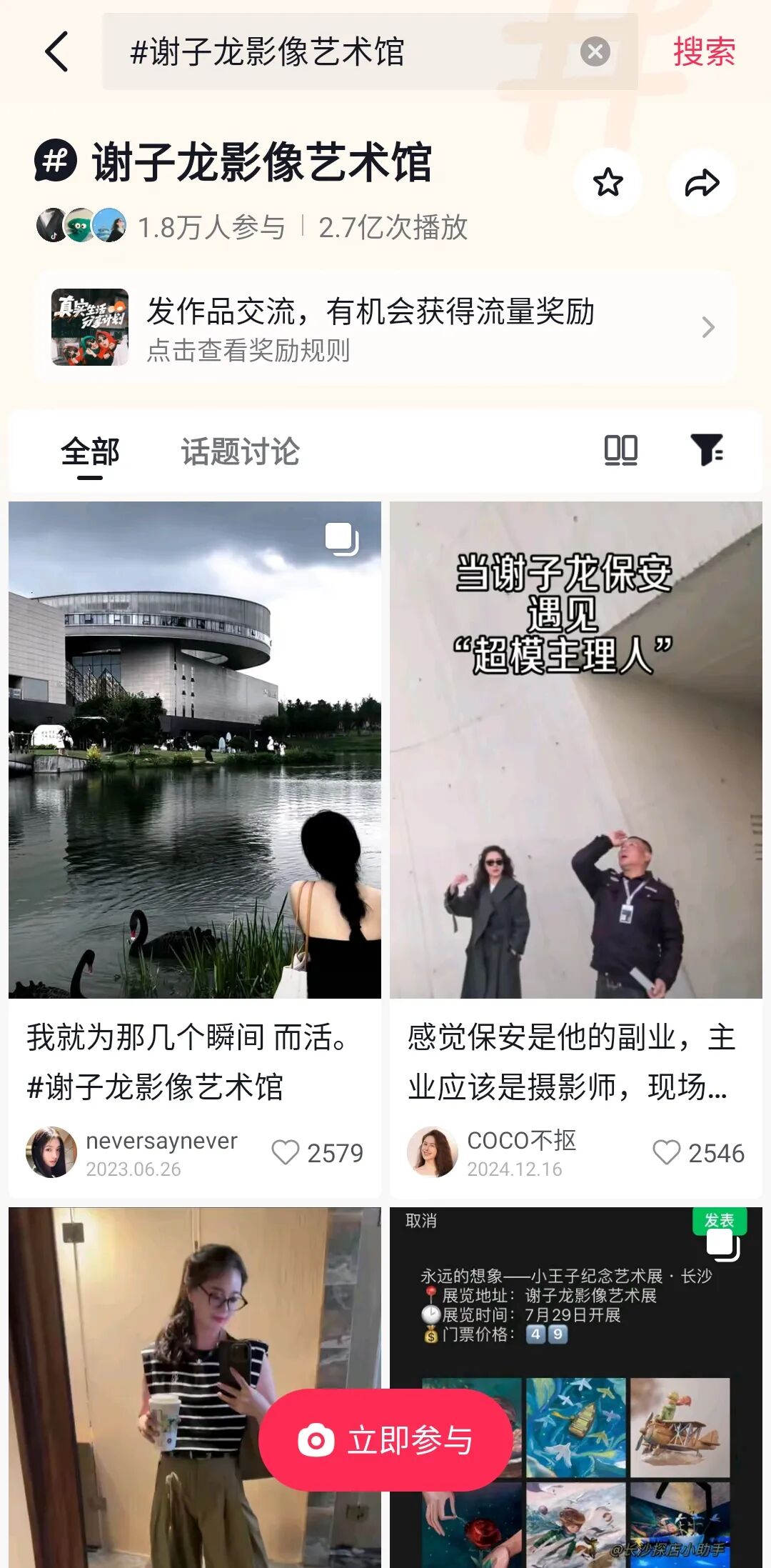Expand the reward rules banner chevron
Screen dimensions: 771x1568
click(708, 326)
